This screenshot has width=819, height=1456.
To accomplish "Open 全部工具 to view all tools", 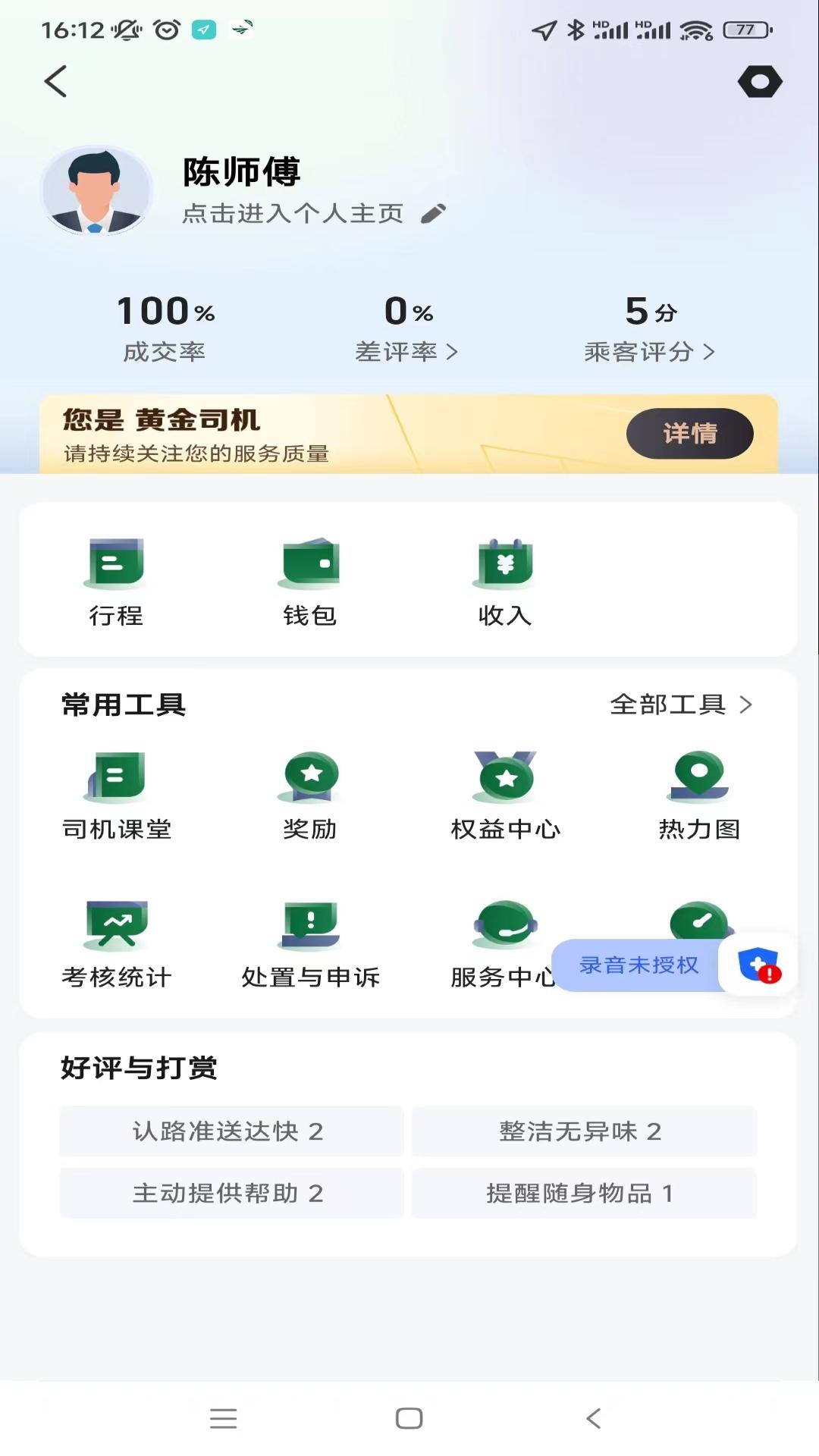I will coord(681,704).
